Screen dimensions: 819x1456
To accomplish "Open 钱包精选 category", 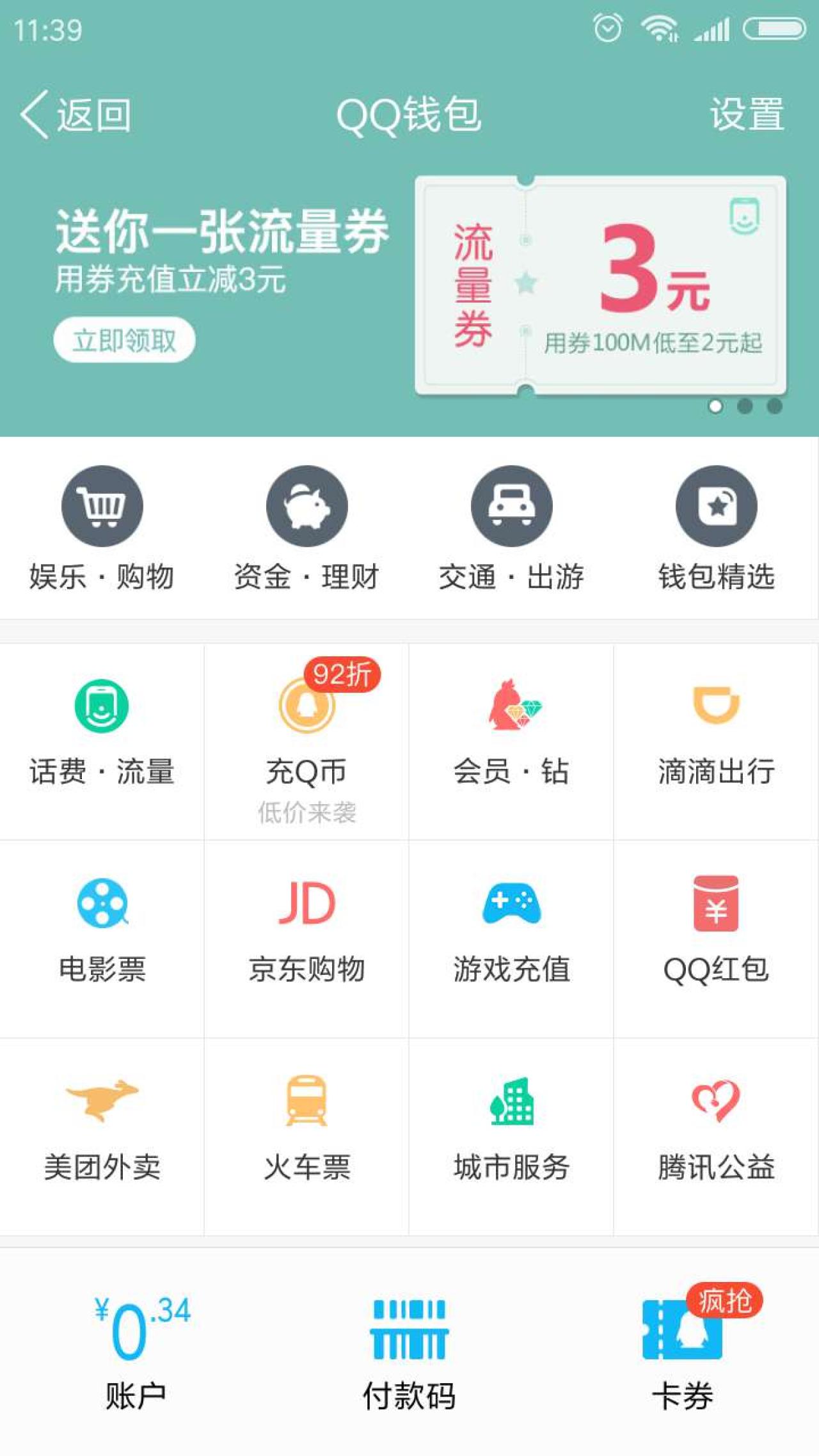I will pyautogui.click(x=717, y=528).
